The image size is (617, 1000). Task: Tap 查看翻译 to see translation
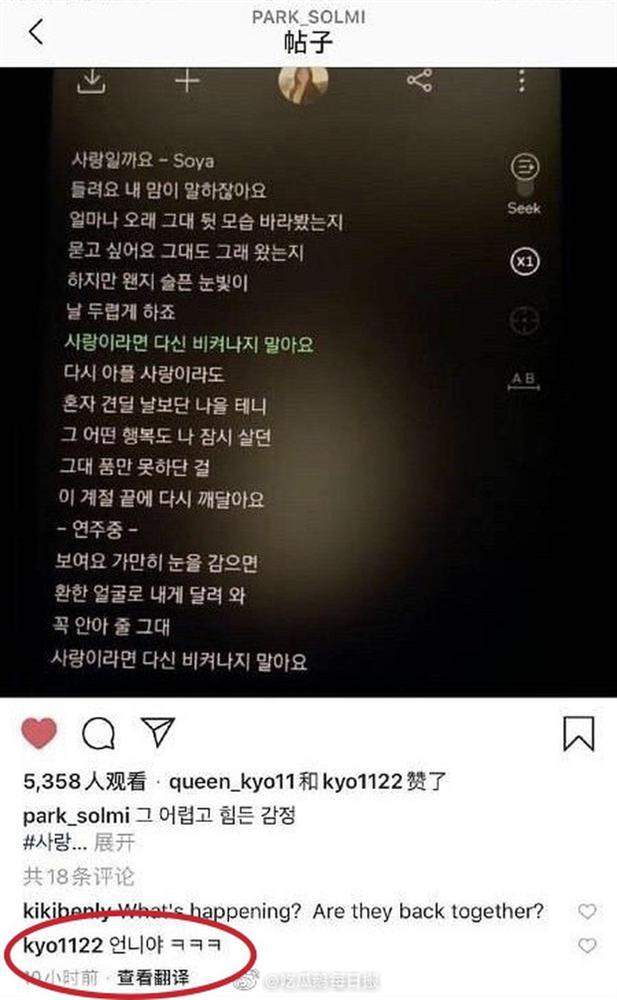pyautogui.click(x=153, y=977)
